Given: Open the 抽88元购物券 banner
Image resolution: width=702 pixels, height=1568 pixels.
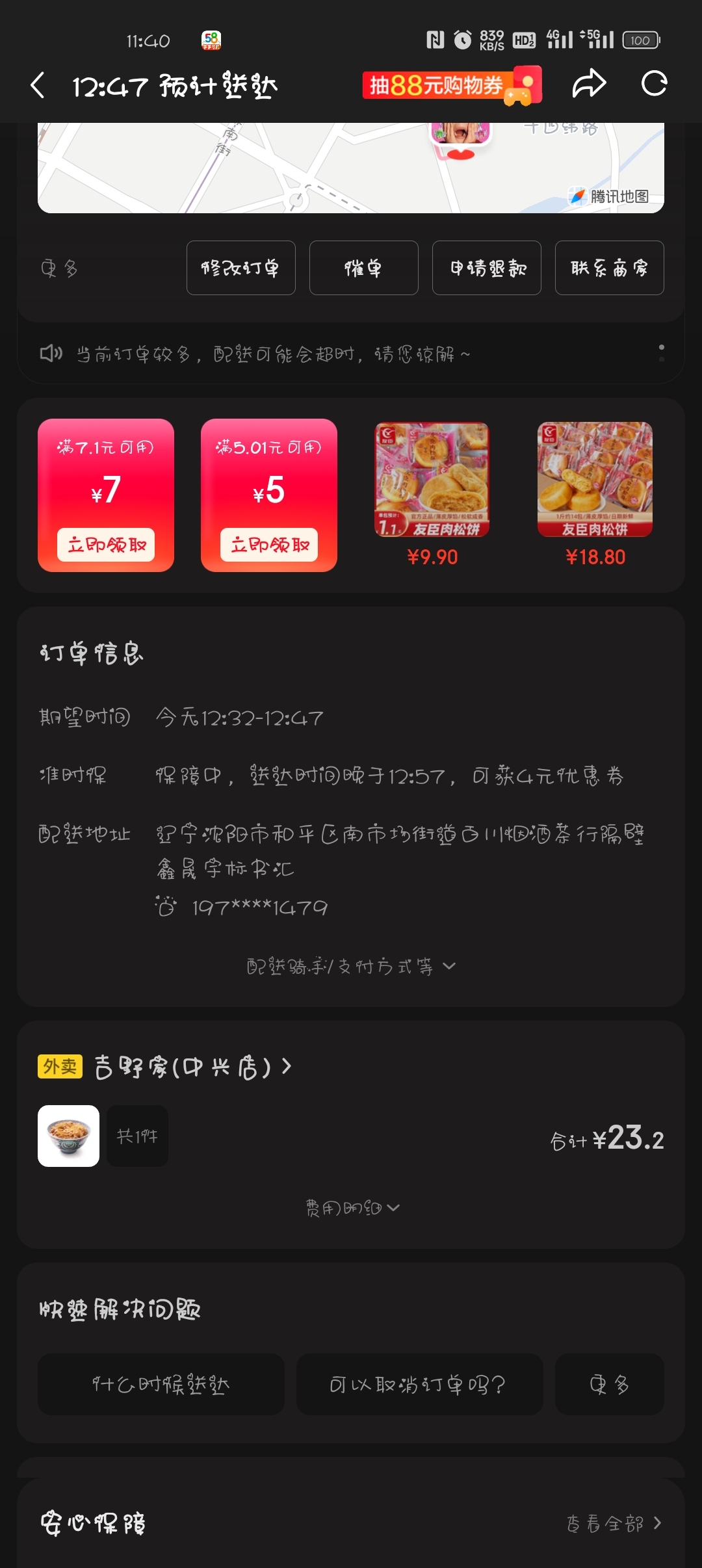Looking at the screenshot, I should pyautogui.click(x=452, y=85).
